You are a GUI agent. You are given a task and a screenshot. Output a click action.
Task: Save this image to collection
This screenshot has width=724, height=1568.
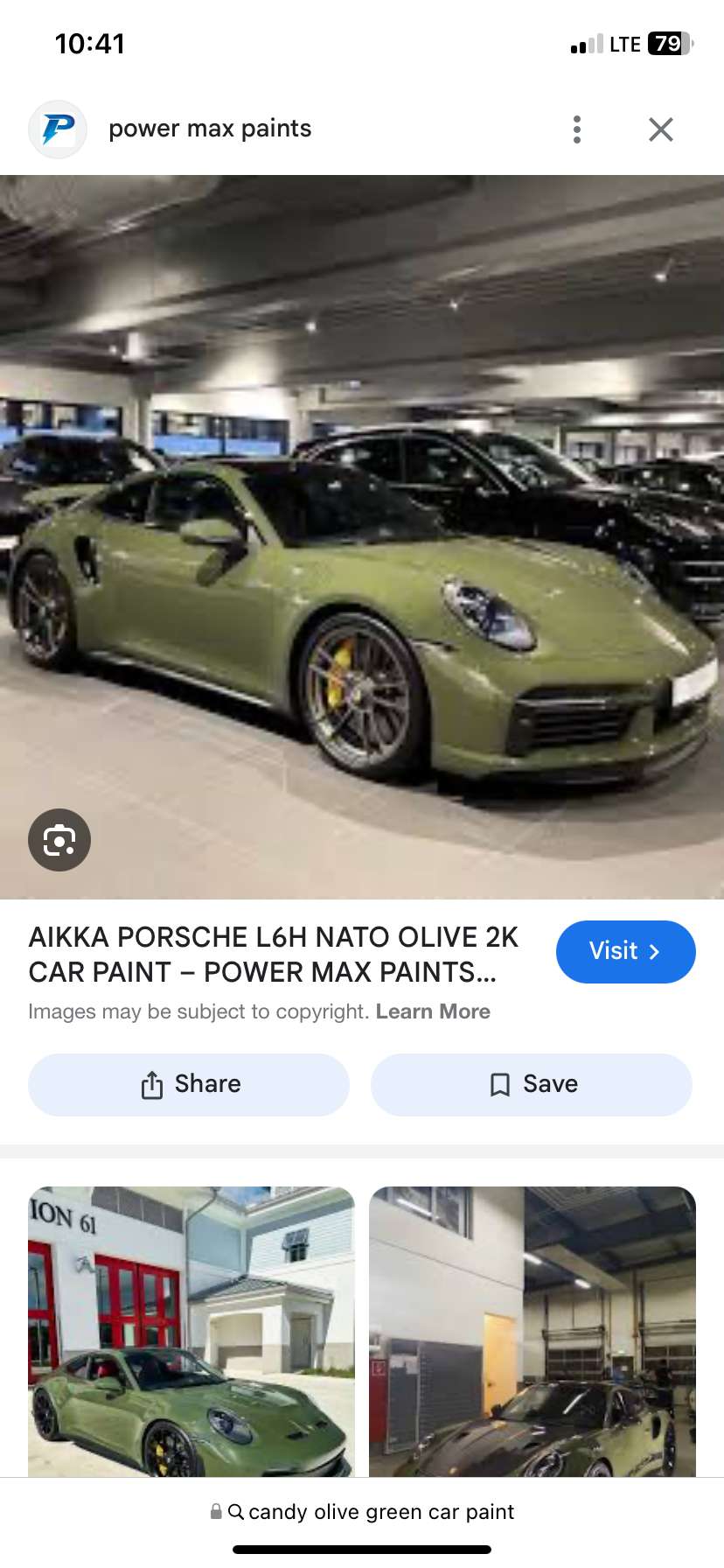coord(532,1084)
